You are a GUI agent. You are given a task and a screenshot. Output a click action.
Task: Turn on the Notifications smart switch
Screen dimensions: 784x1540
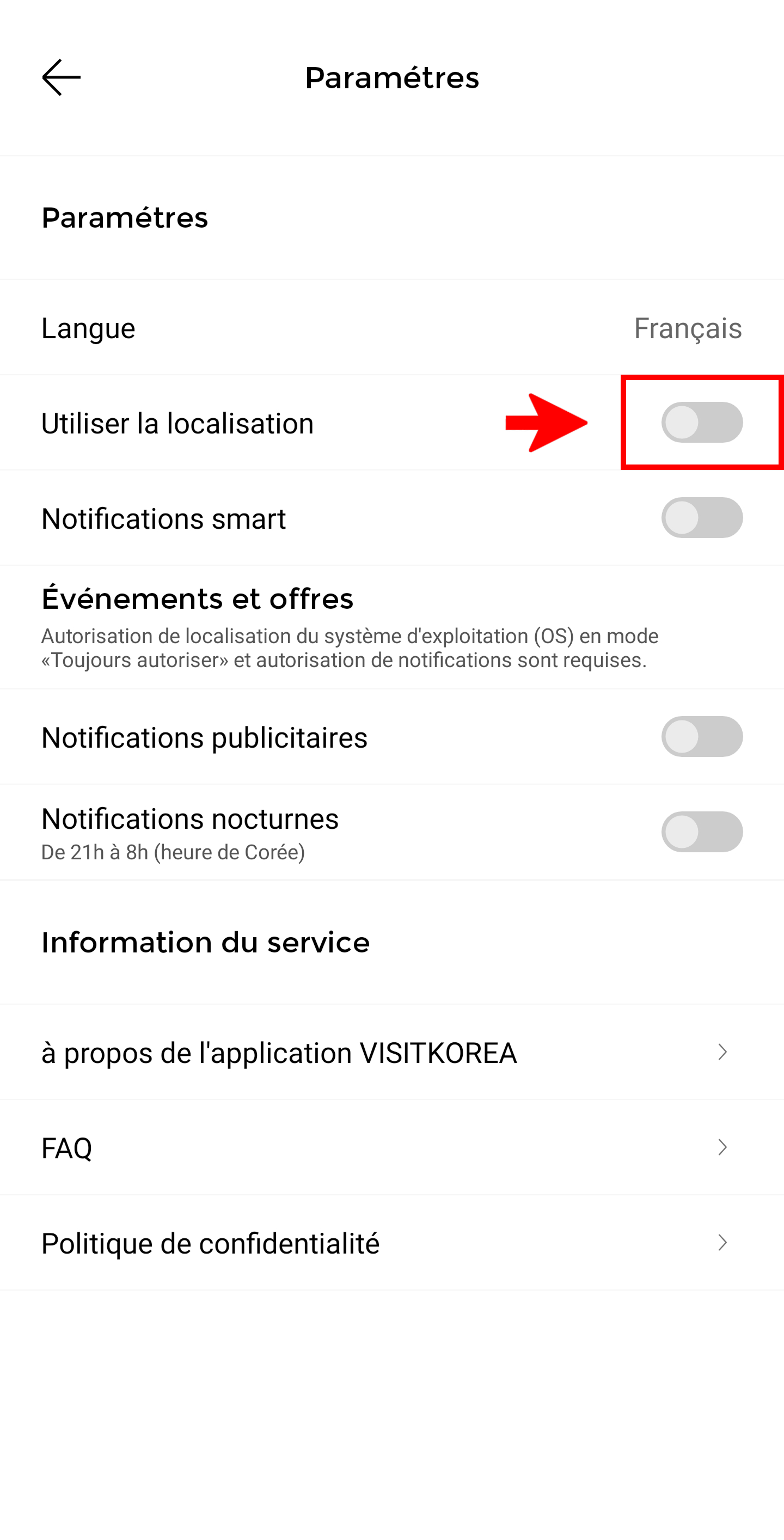pyautogui.click(x=702, y=518)
